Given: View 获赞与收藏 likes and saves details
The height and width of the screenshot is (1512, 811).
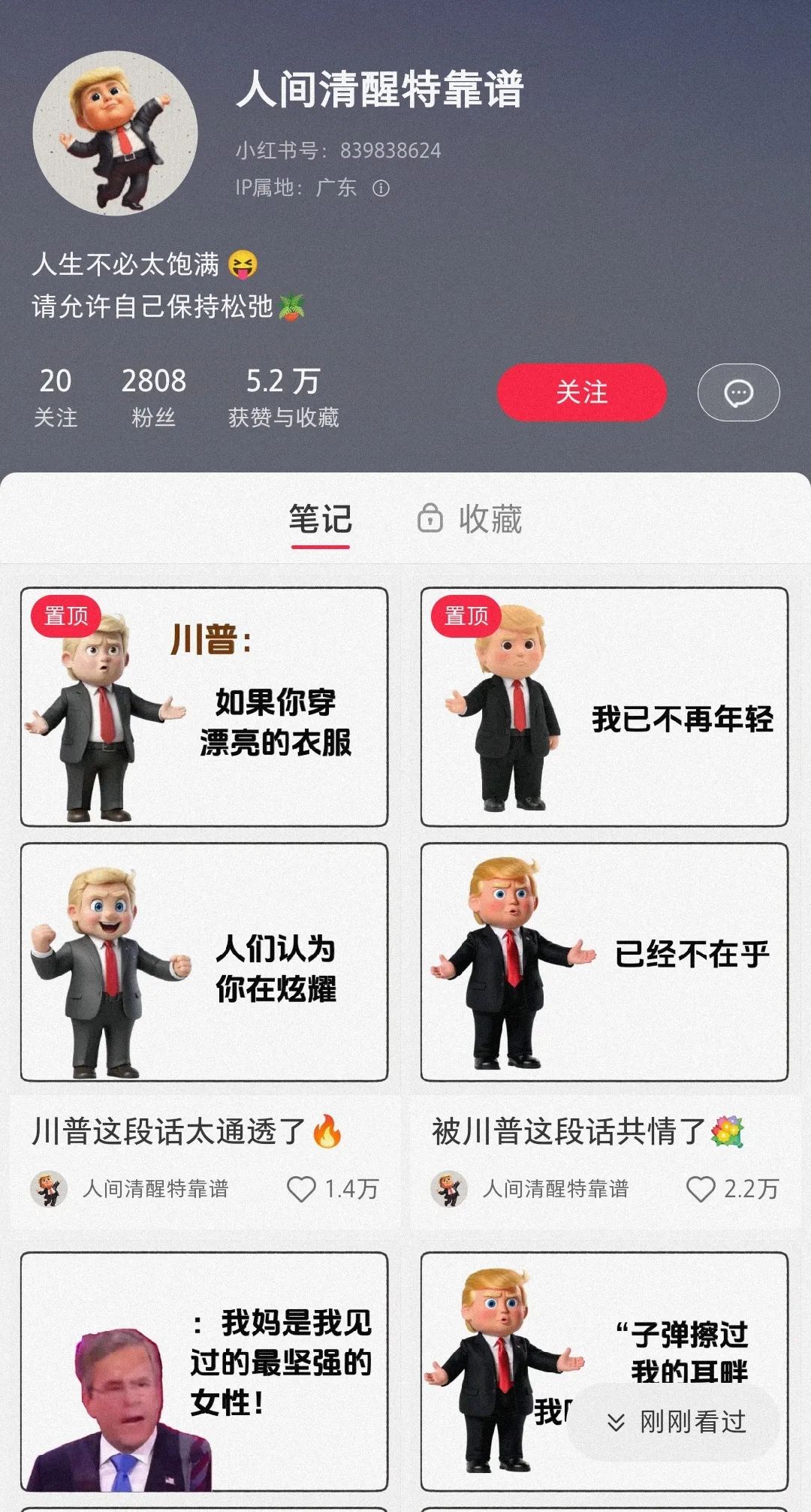Looking at the screenshot, I should click(x=283, y=397).
